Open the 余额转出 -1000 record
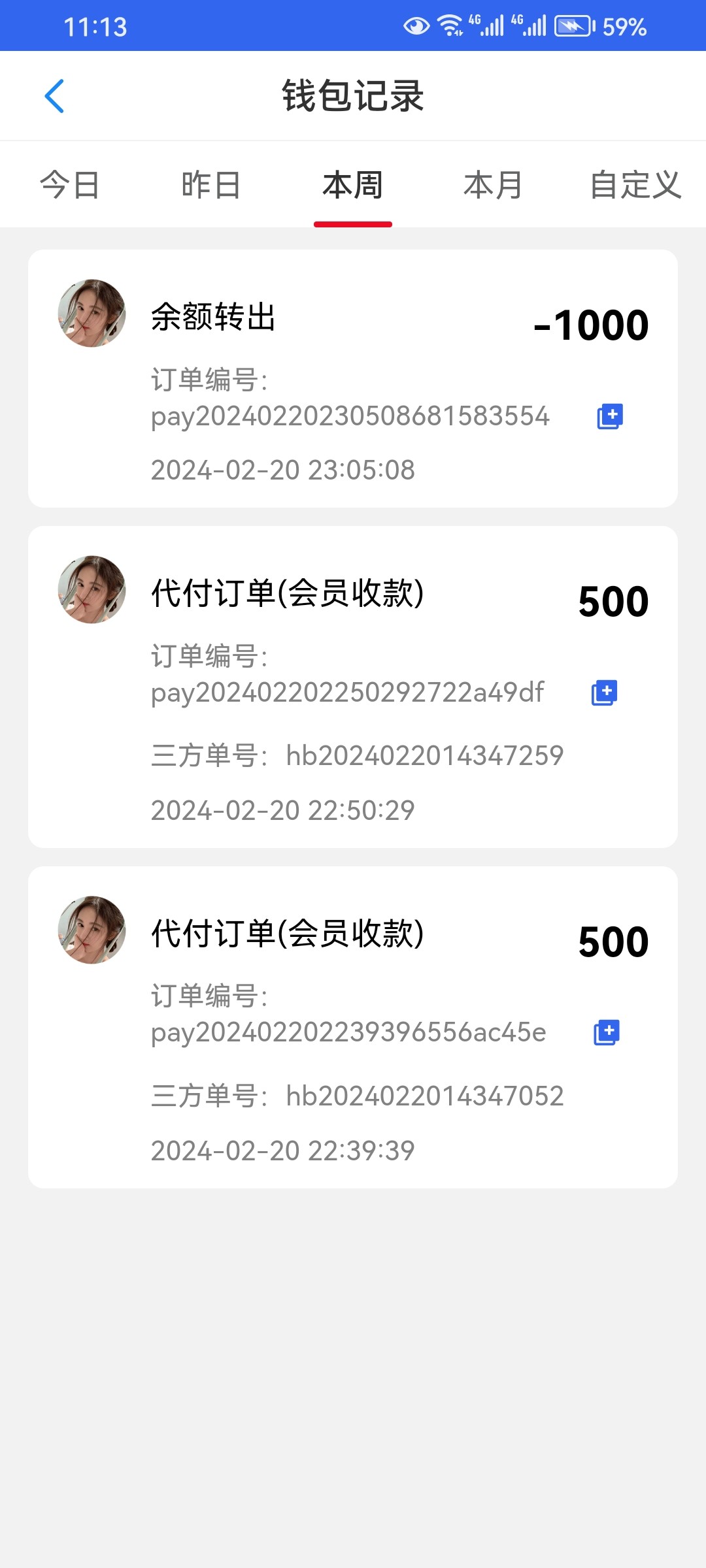The width and height of the screenshot is (706, 1568). coord(353,379)
